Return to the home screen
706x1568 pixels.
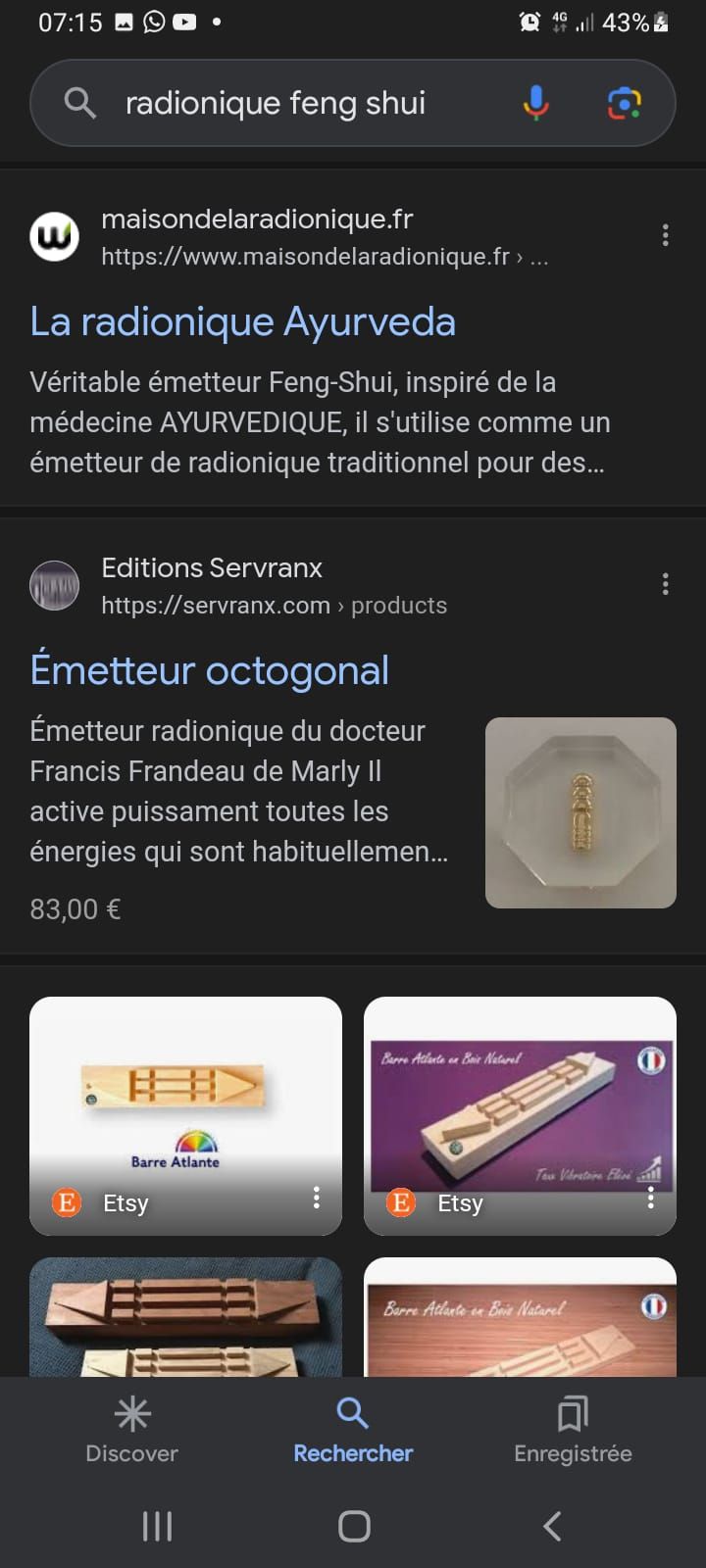point(354,1526)
